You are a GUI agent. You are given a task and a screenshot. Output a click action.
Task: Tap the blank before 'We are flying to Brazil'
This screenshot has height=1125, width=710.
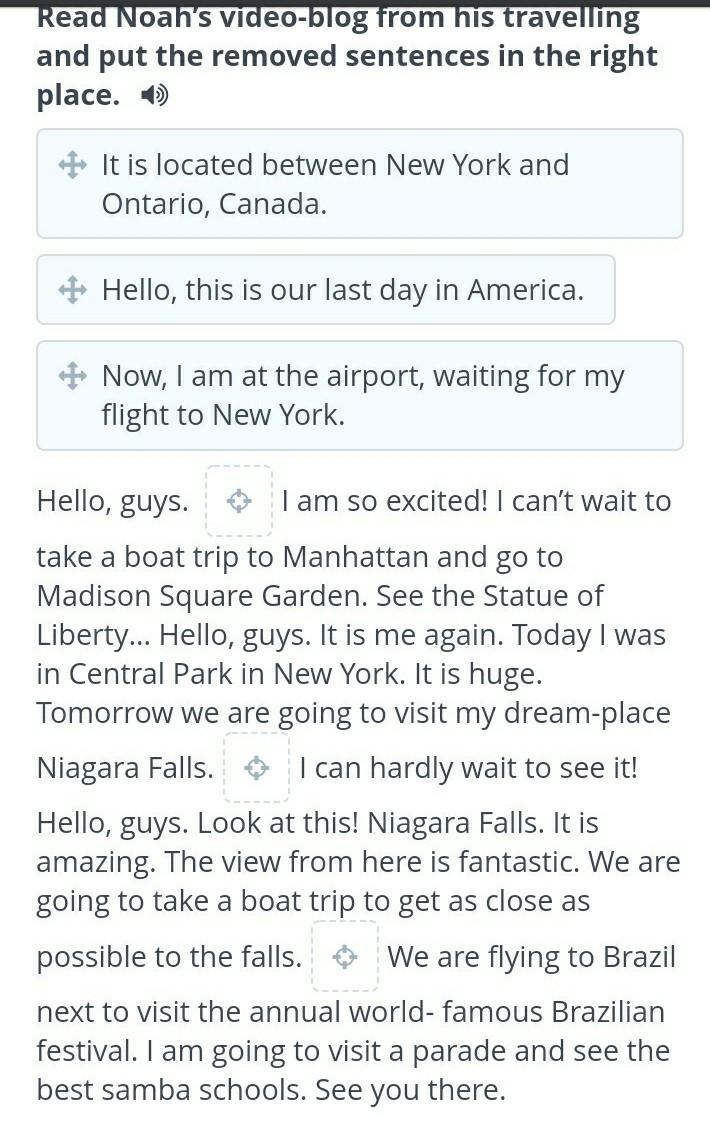tap(345, 957)
